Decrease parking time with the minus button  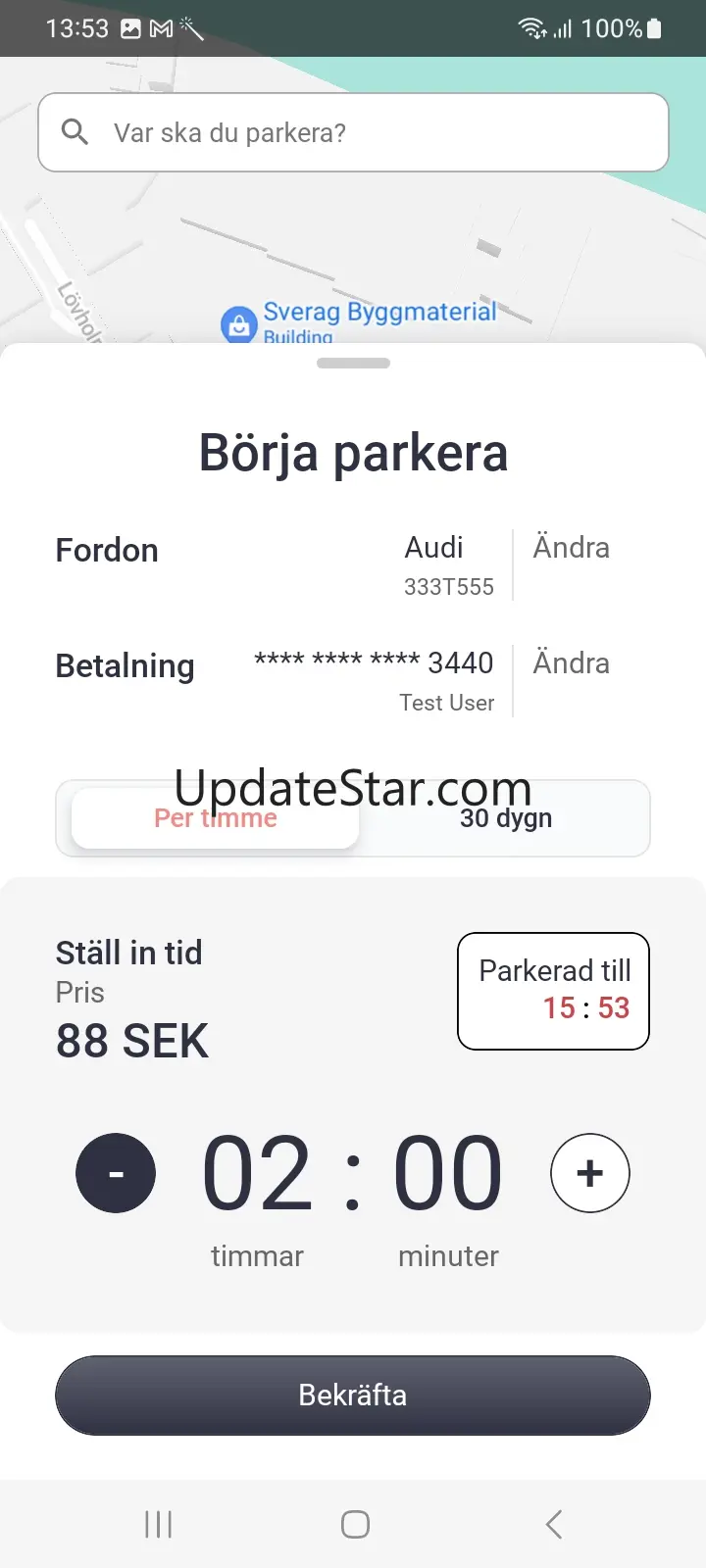tap(116, 1173)
